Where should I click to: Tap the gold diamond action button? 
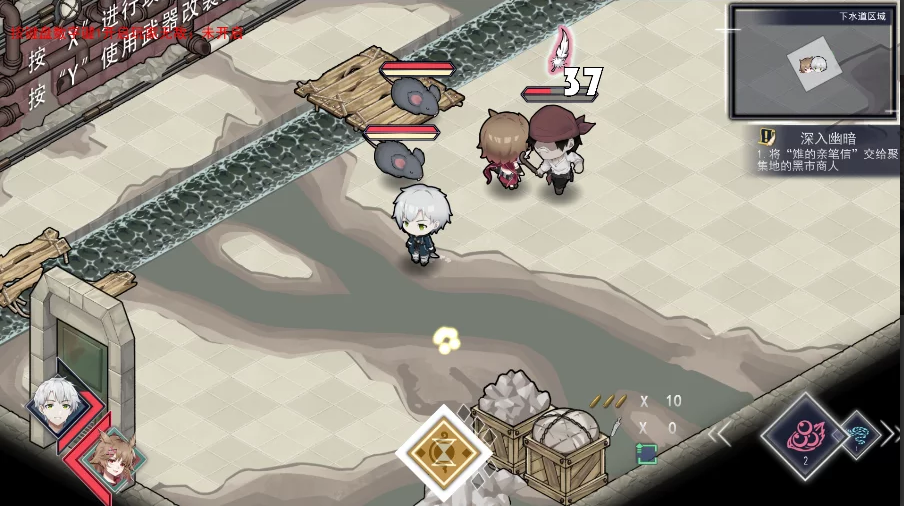tap(443, 453)
